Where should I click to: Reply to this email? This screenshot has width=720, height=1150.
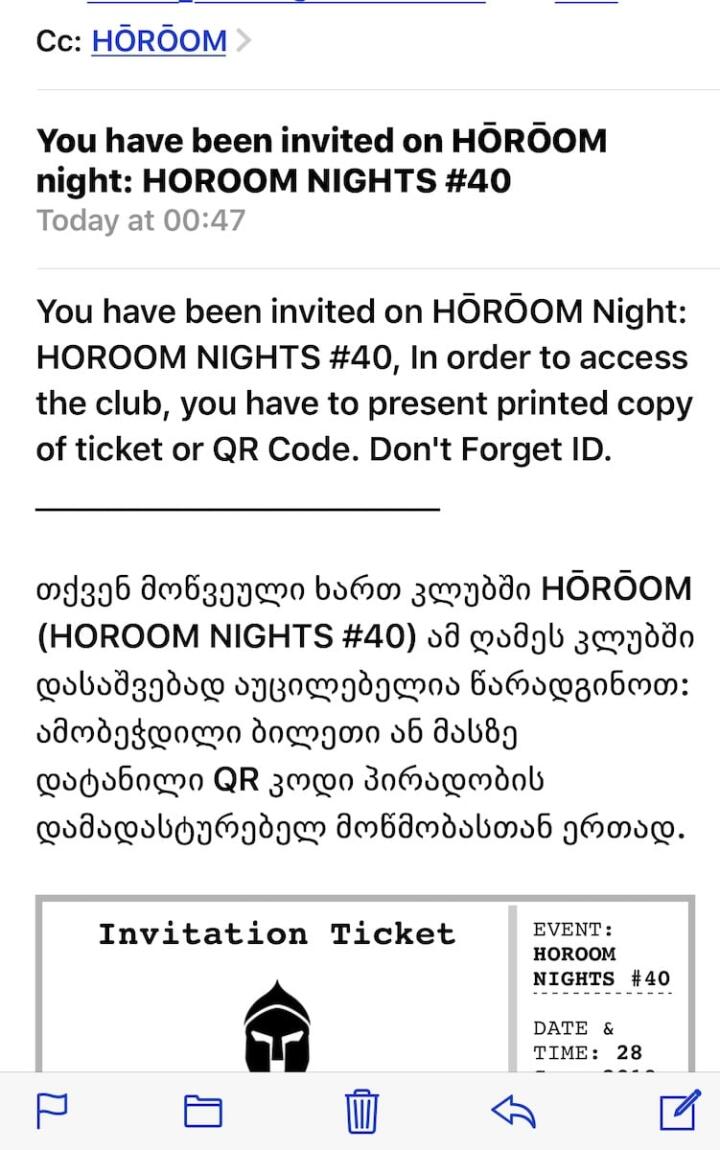[514, 1110]
